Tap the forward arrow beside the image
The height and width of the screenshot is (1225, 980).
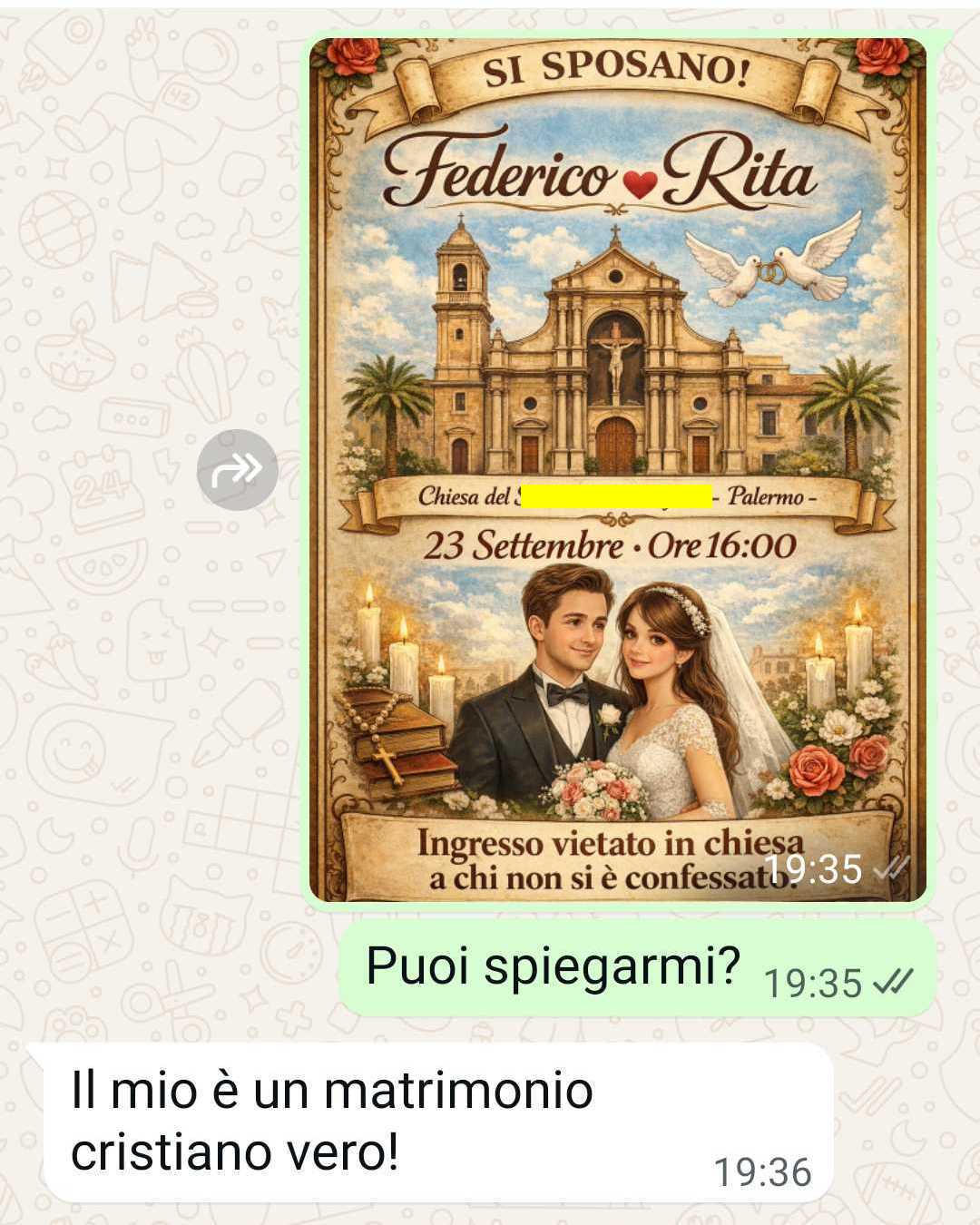(x=237, y=470)
